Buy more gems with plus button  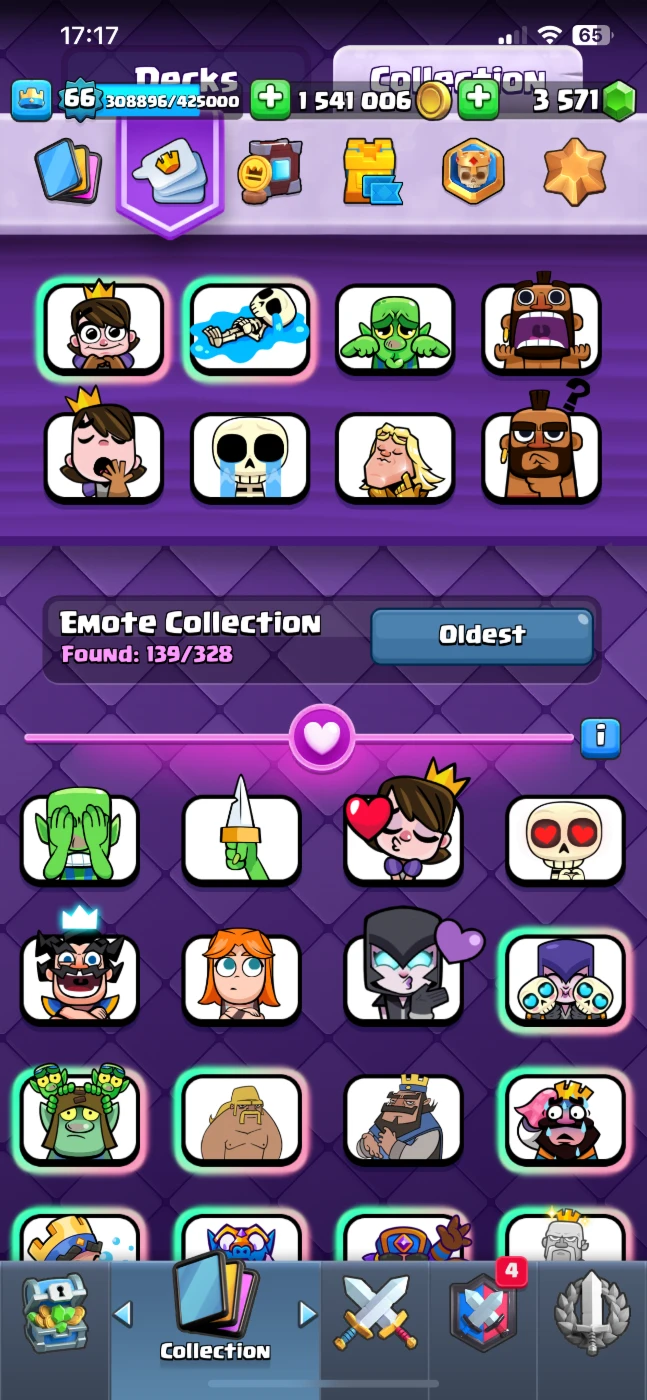479,99
